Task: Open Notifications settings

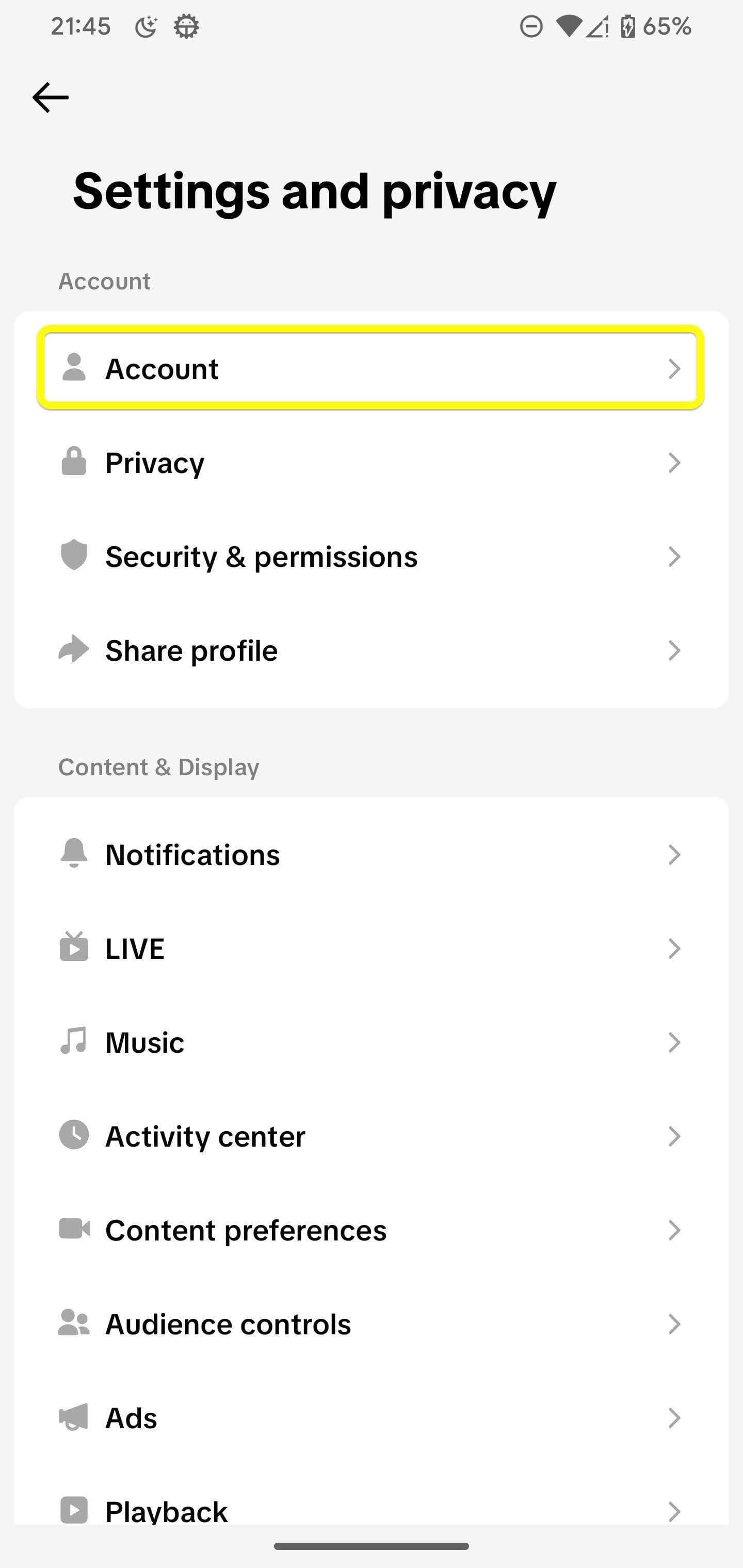Action: pyautogui.click(x=371, y=855)
